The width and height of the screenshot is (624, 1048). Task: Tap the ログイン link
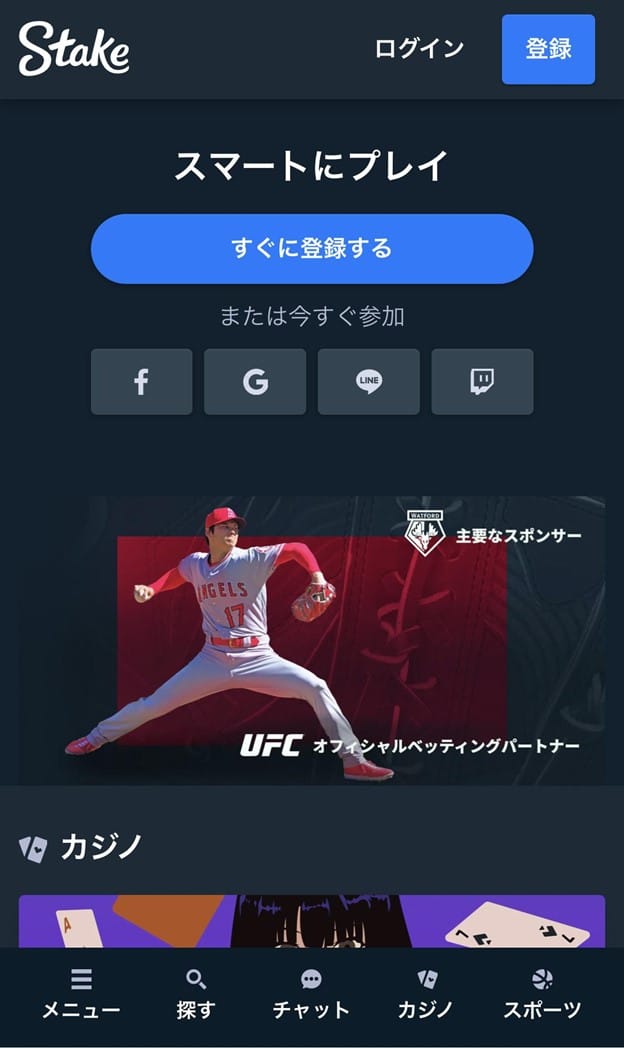419,48
